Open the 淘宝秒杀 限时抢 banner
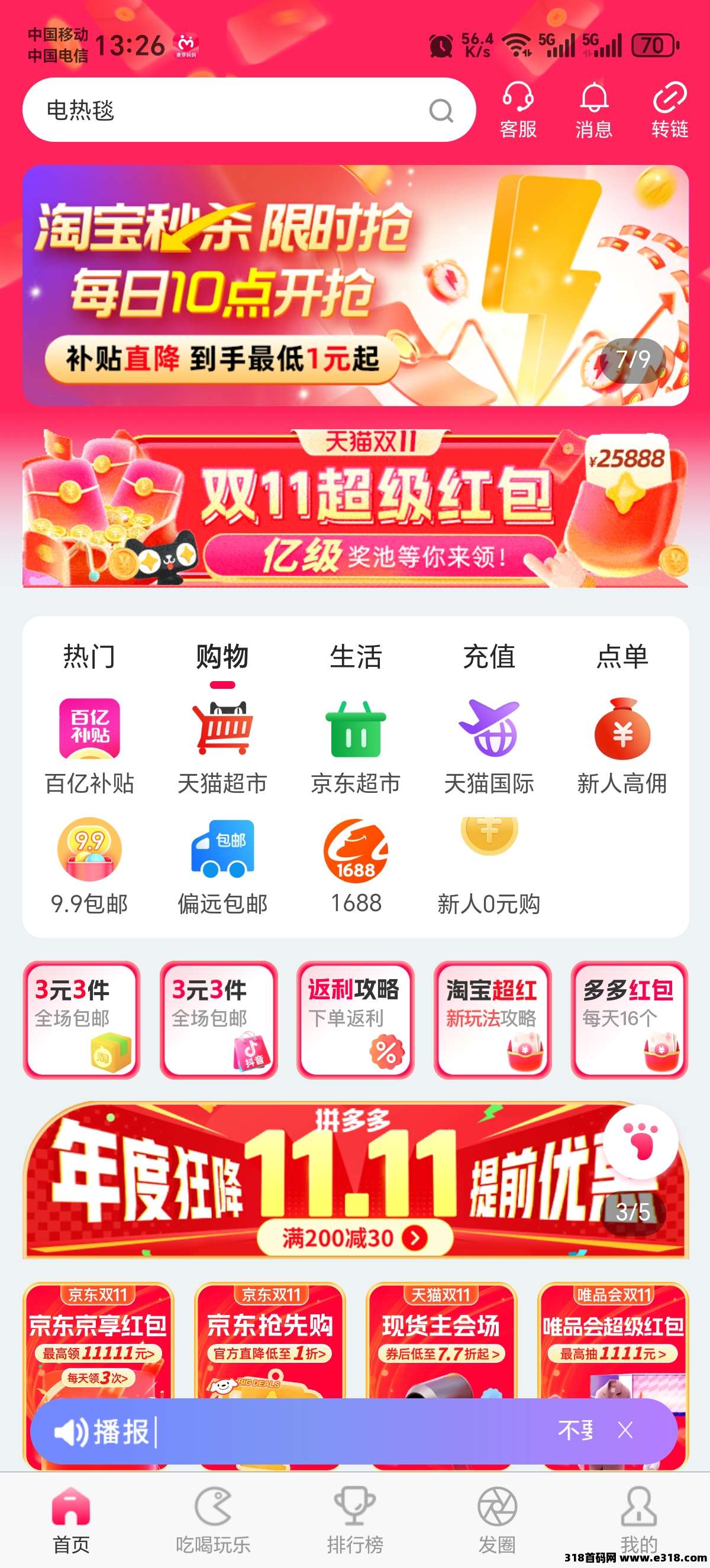This screenshot has width=710, height=1568. tap(355, 285)
